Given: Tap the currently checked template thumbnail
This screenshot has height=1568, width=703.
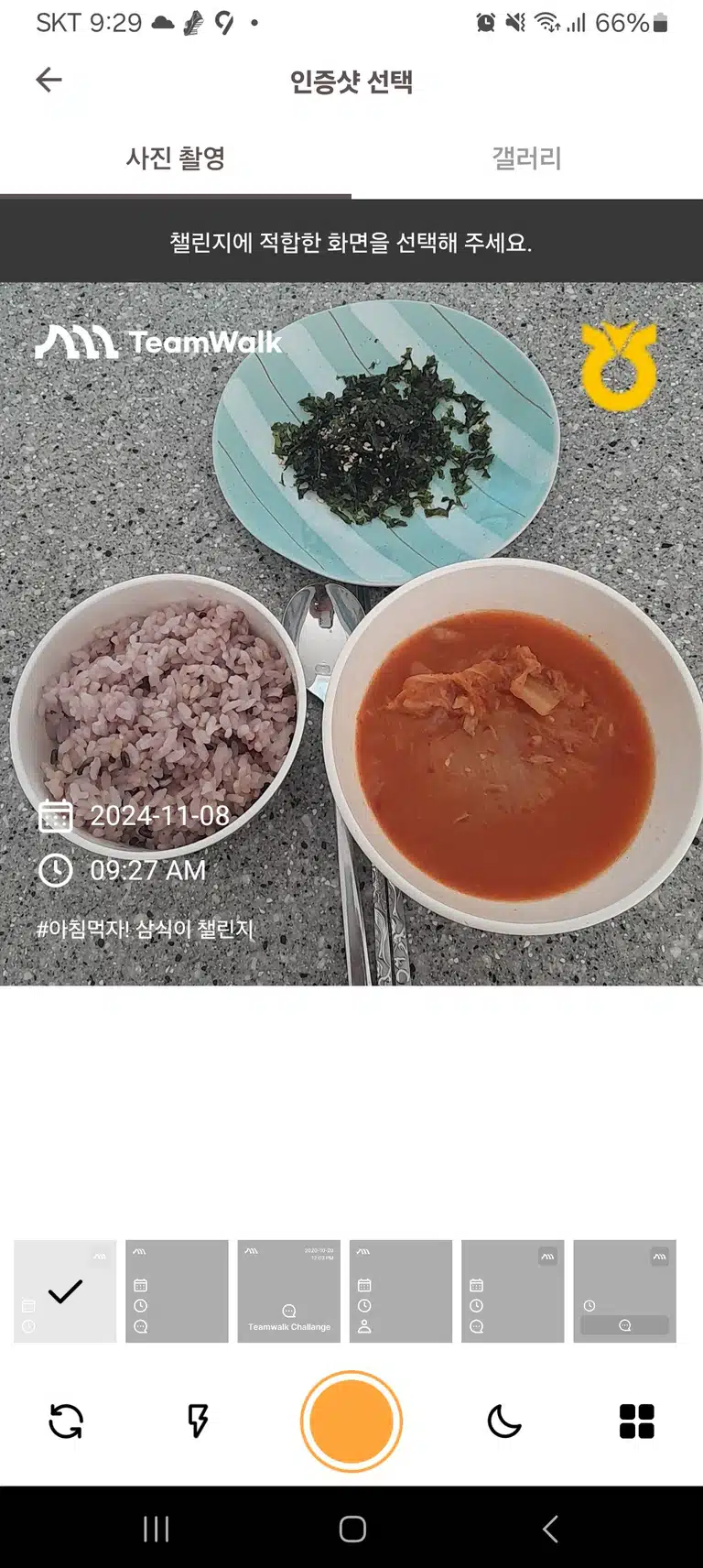Looking at the screenshot, I should pyautogui.click(x=65, y=1291).
